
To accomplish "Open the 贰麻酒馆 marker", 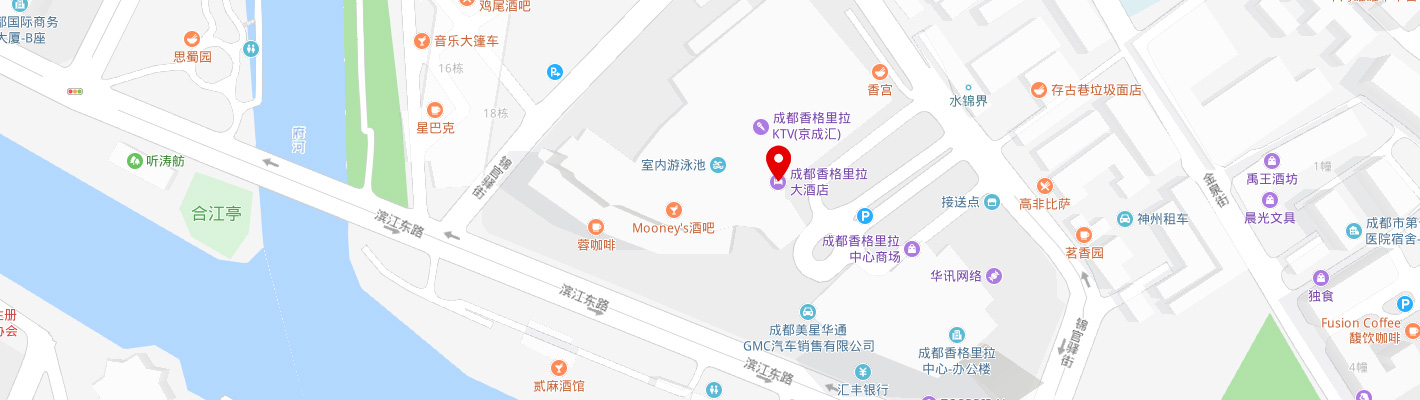I will [559, 368].
